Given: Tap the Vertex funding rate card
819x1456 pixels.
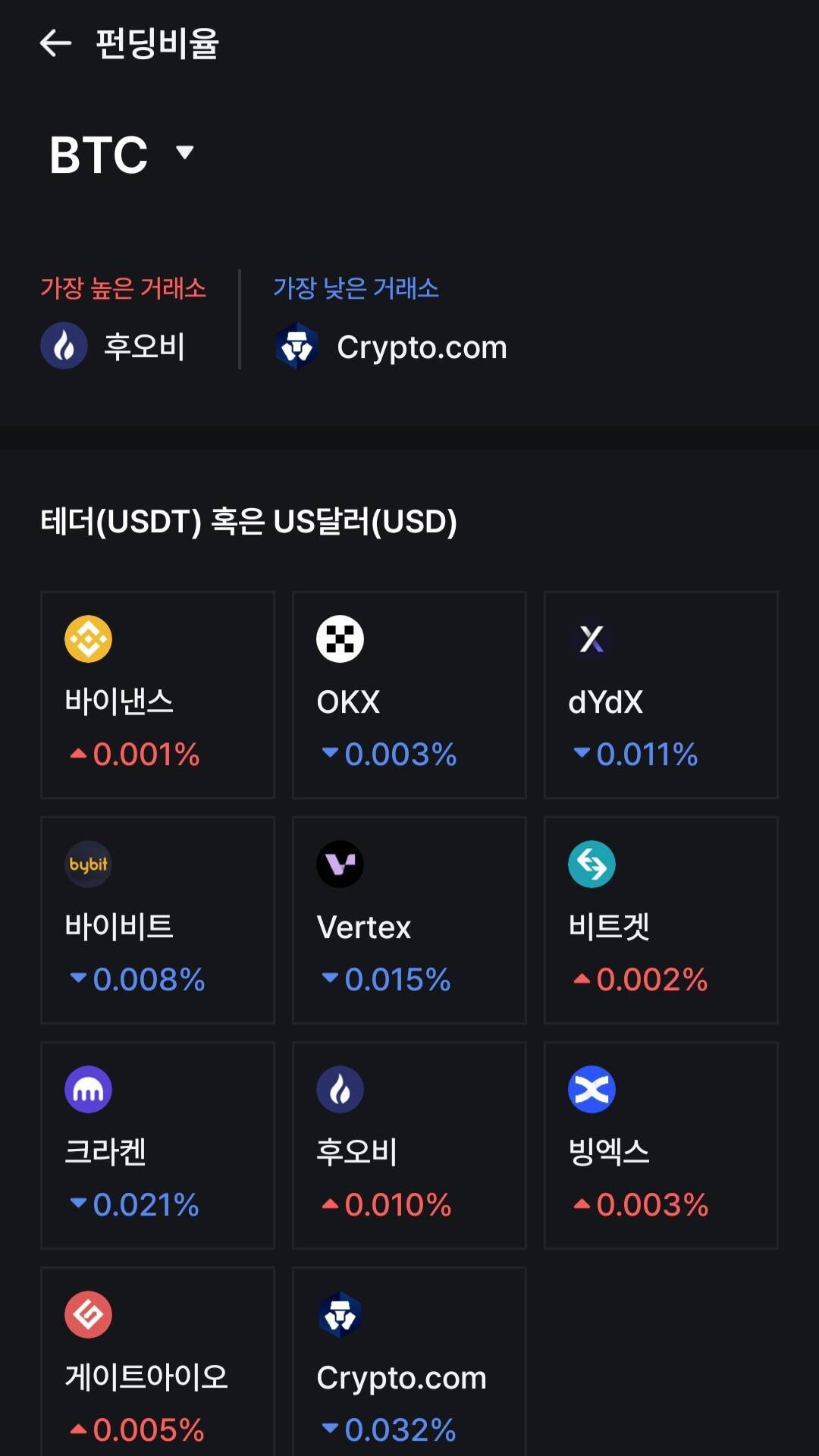Looking at the screenshot, I should pos(409,920).
